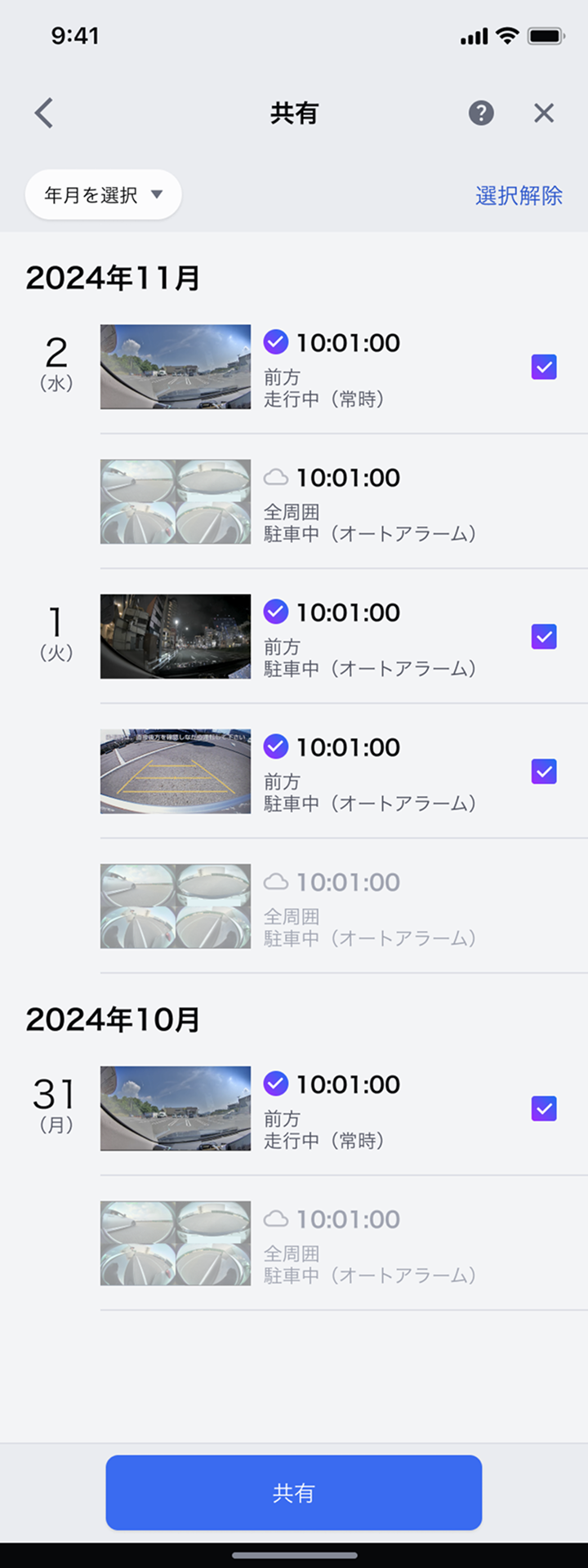Uncheck the October 31 前方 走行中 recording
The height and width of the screenshot is (1568, 588).
point(544,1109)
